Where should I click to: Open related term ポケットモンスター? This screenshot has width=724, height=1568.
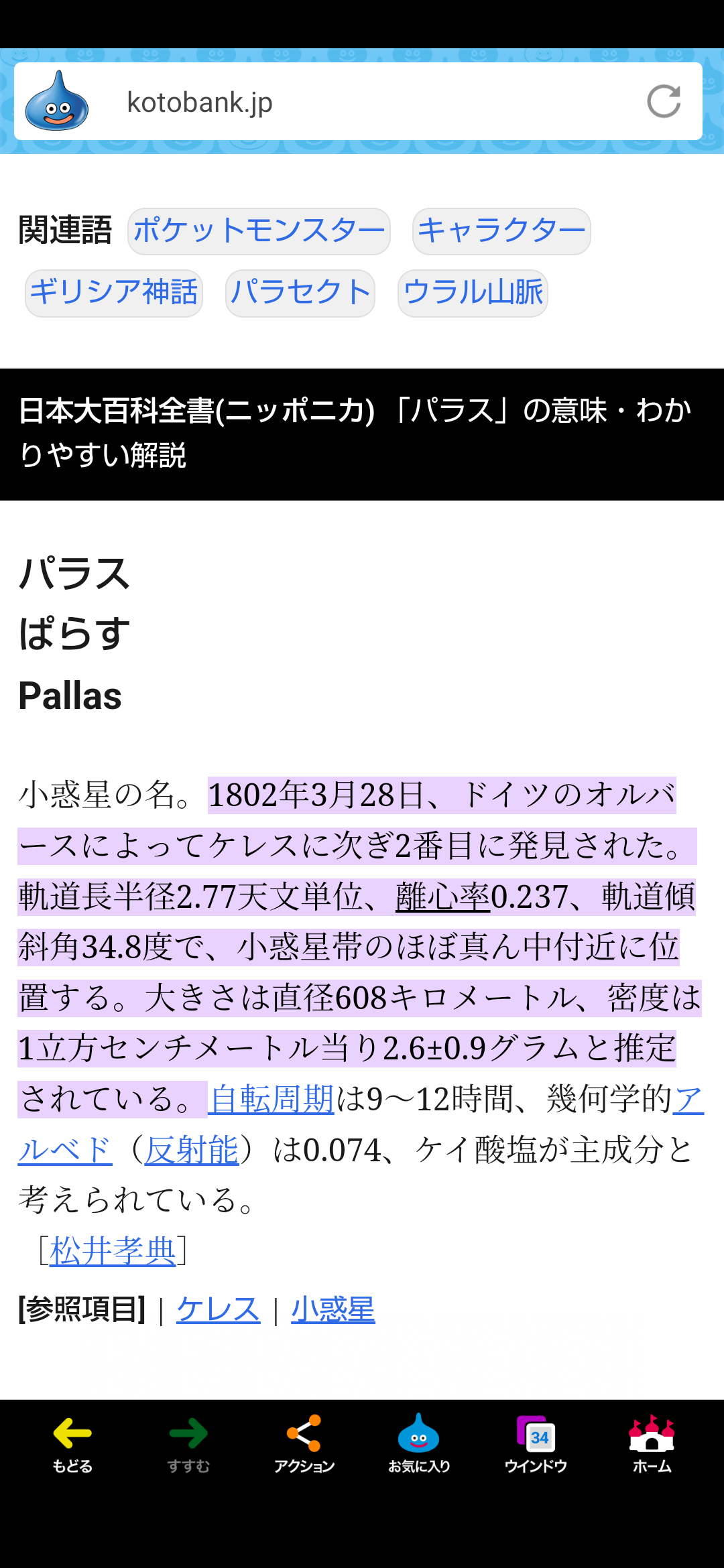click(259, 231)
